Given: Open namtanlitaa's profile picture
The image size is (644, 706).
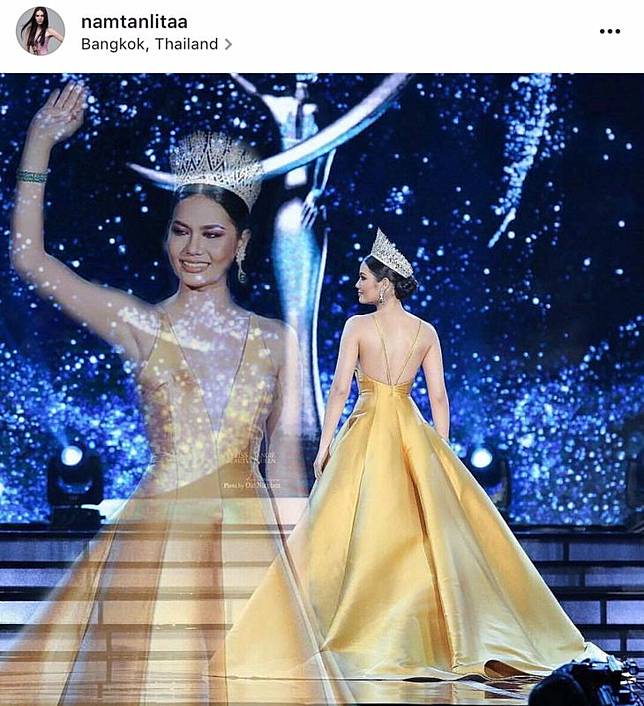Looking at the screenshot, I should coord(40,31).
